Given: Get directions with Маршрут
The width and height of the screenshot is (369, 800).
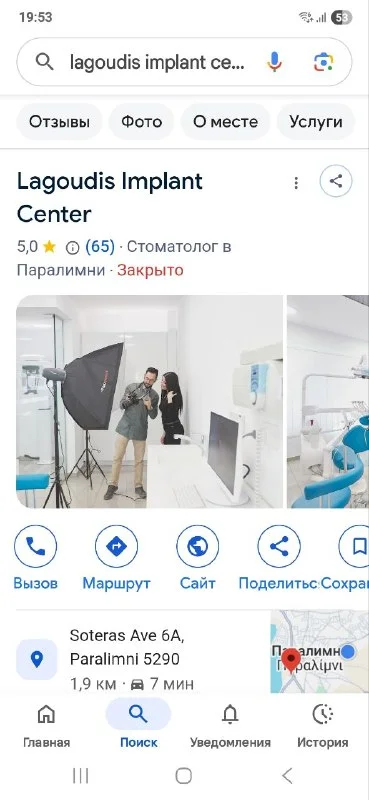Looking at the screenshot, I should click(x=116, y=558).
